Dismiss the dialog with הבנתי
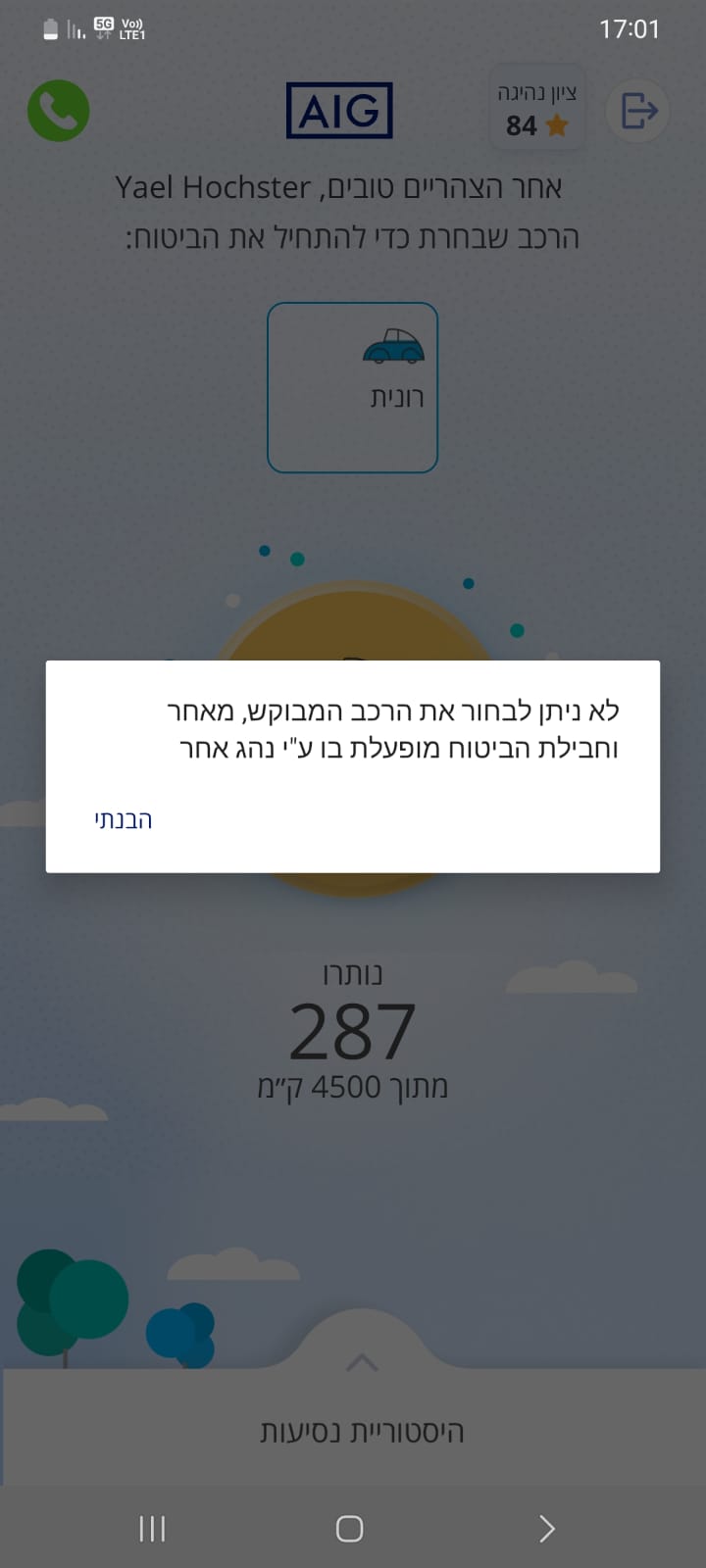The width and height of the screenshot is (706, 1568). pos(124,820)
